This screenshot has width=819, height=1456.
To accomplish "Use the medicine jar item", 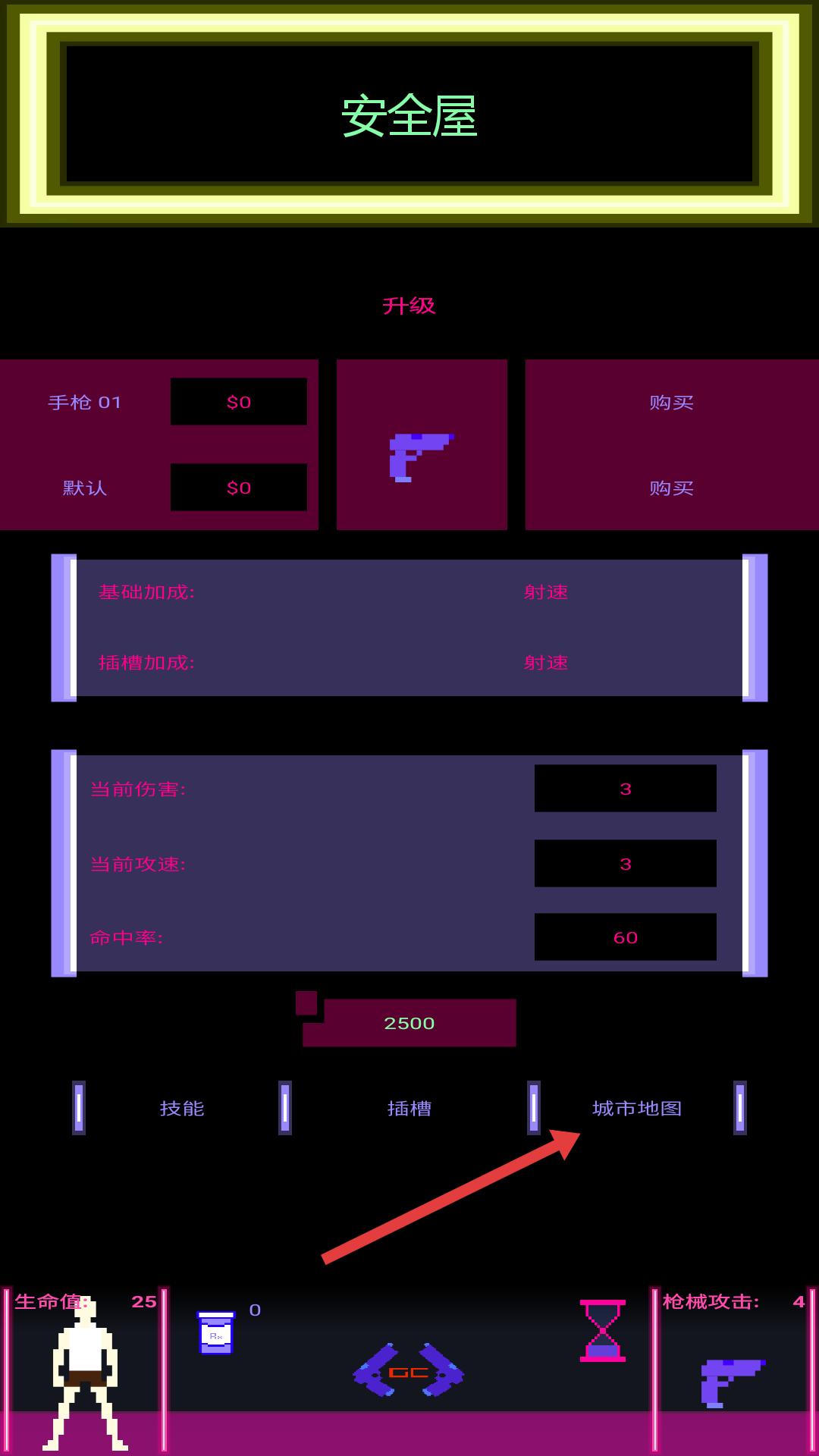I will pyautogui.click(x=216, y=1332).
